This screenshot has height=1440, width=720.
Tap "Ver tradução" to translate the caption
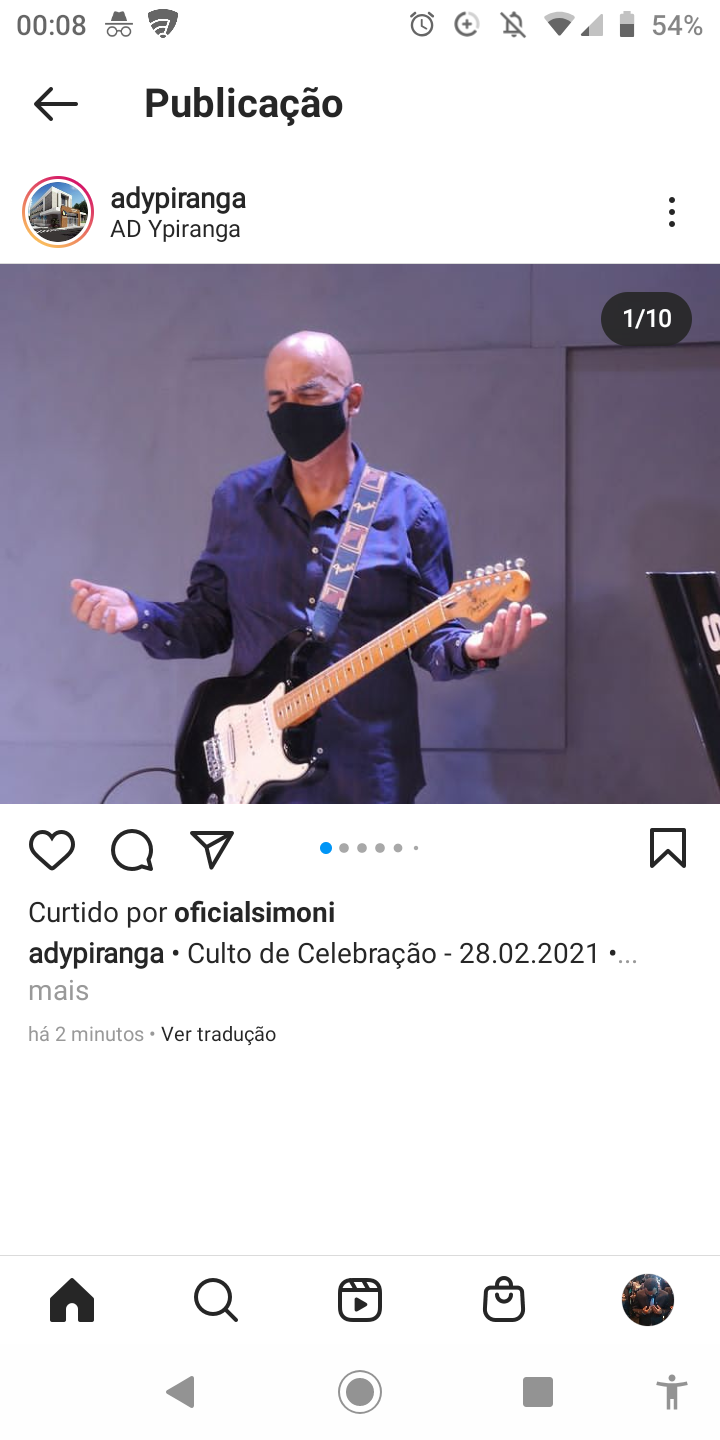[218, 1034]
